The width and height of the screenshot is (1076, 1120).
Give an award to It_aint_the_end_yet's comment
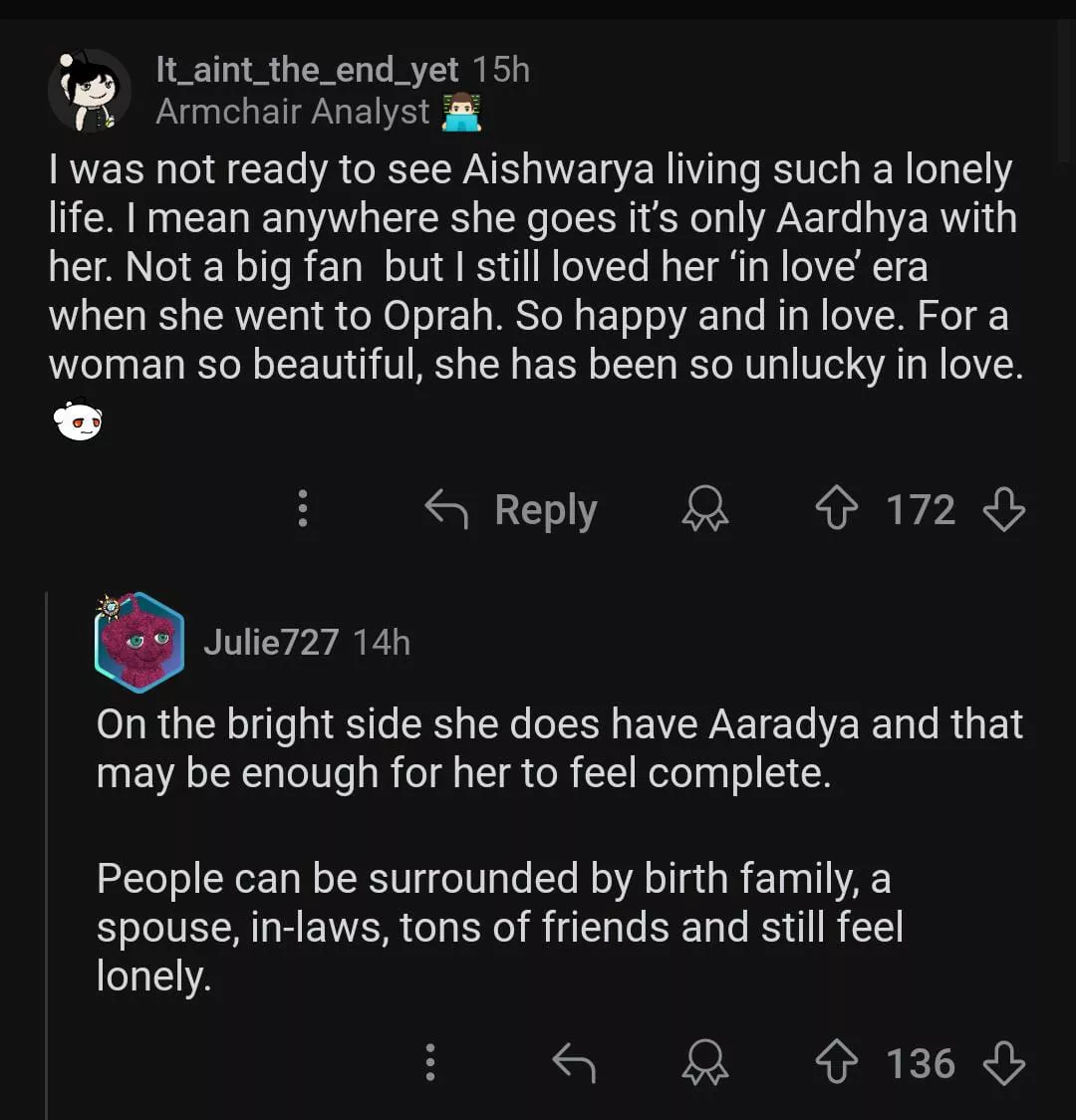(704, 510)
